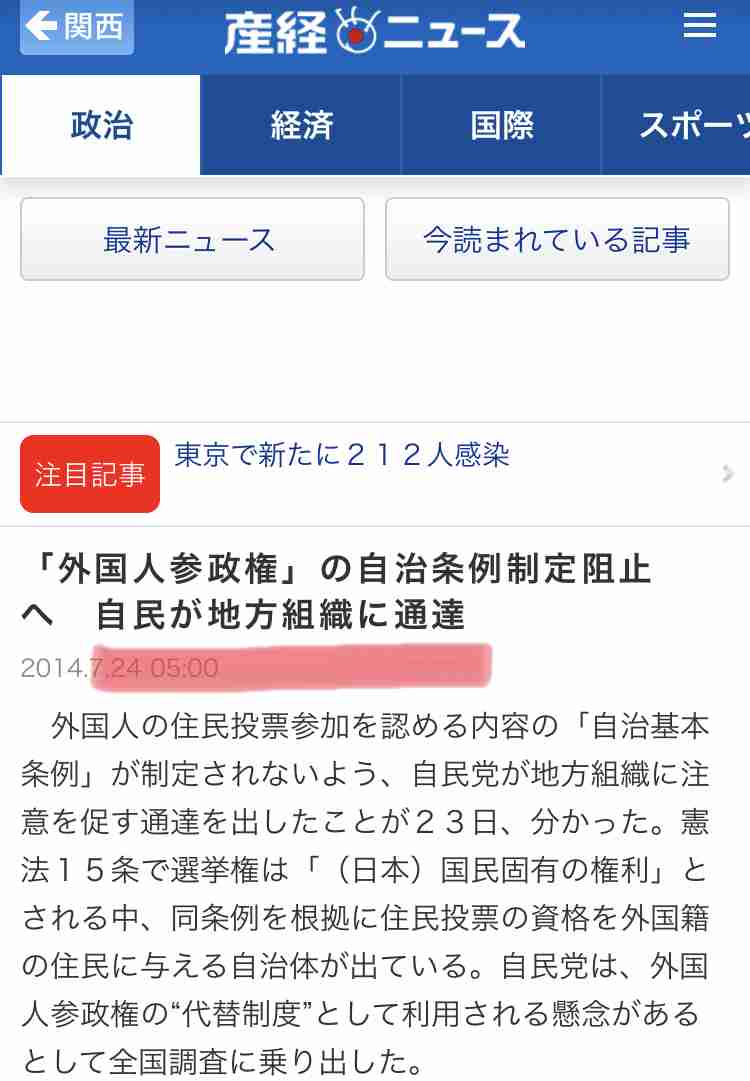Select the 注目記事 badge

coord(89,473)
